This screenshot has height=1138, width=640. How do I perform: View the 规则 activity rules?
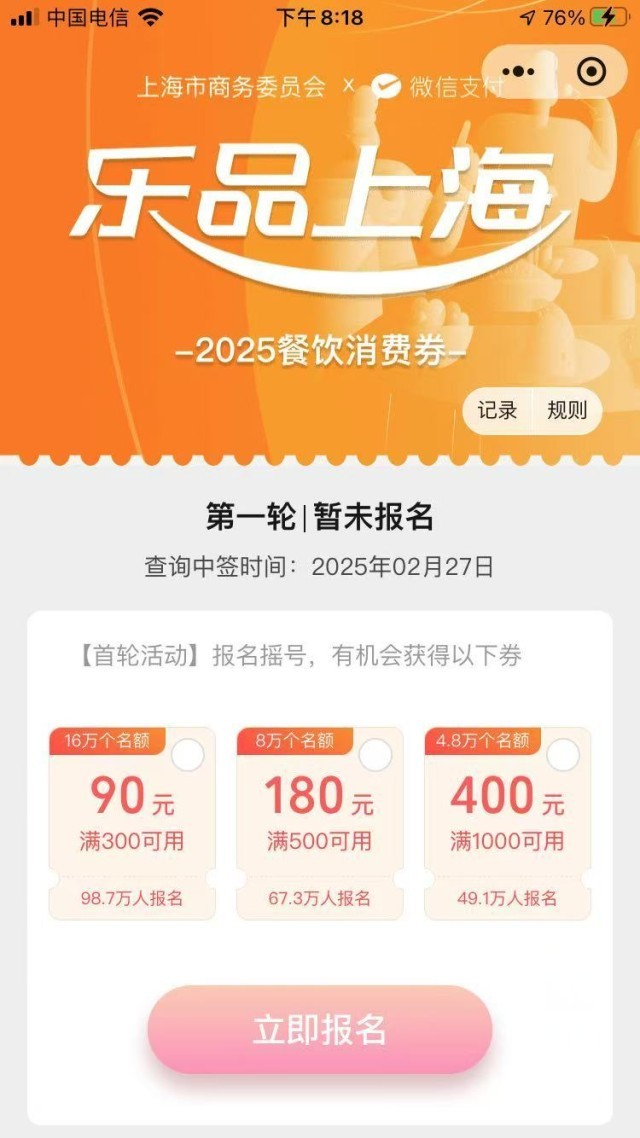(x=567, y=410)
